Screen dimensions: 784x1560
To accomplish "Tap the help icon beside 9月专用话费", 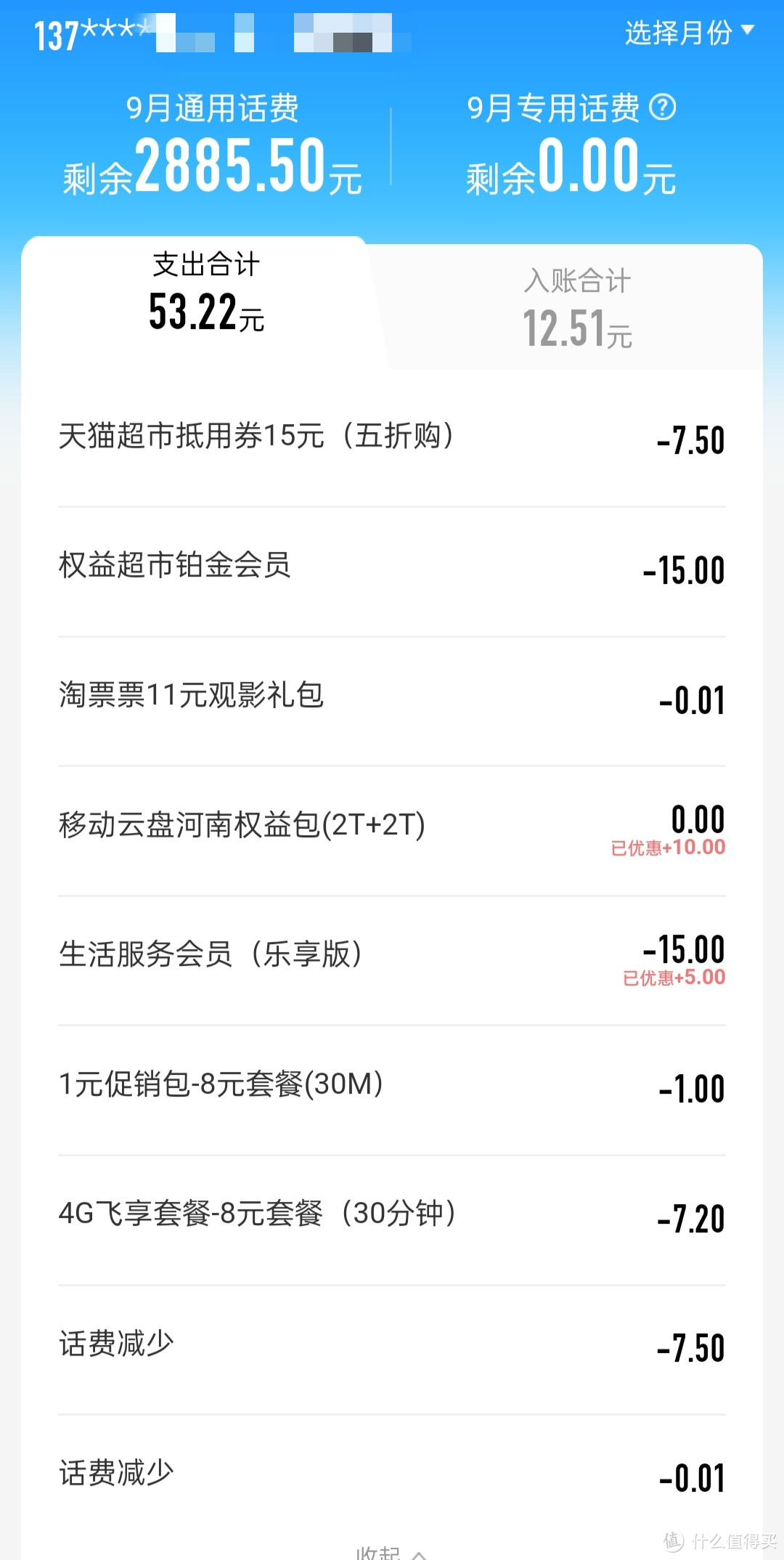I will 662,107.
